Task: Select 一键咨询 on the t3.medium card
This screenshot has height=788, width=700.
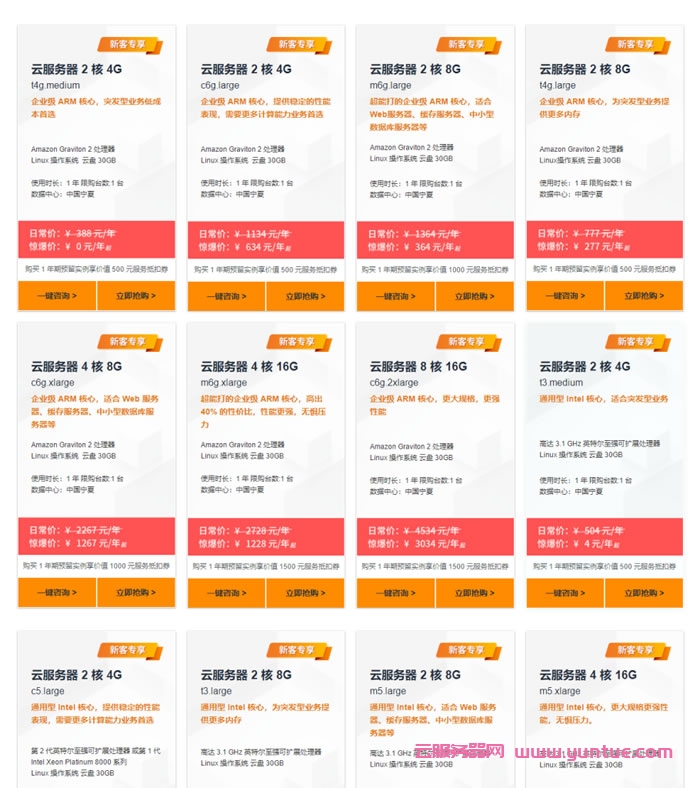Action: pyautogui.click(x=565, y=592)
